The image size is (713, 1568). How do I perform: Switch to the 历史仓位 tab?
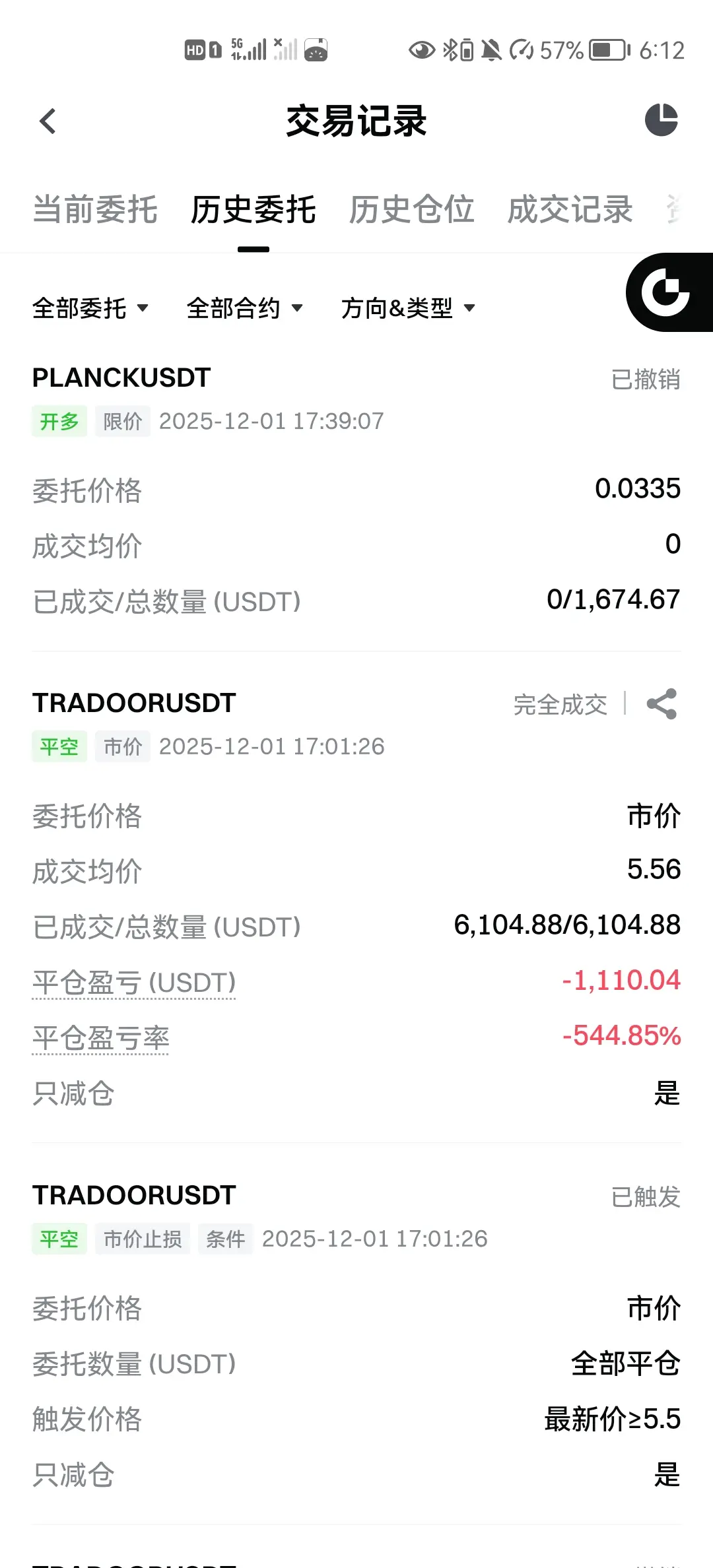click(x=411, y=210)
